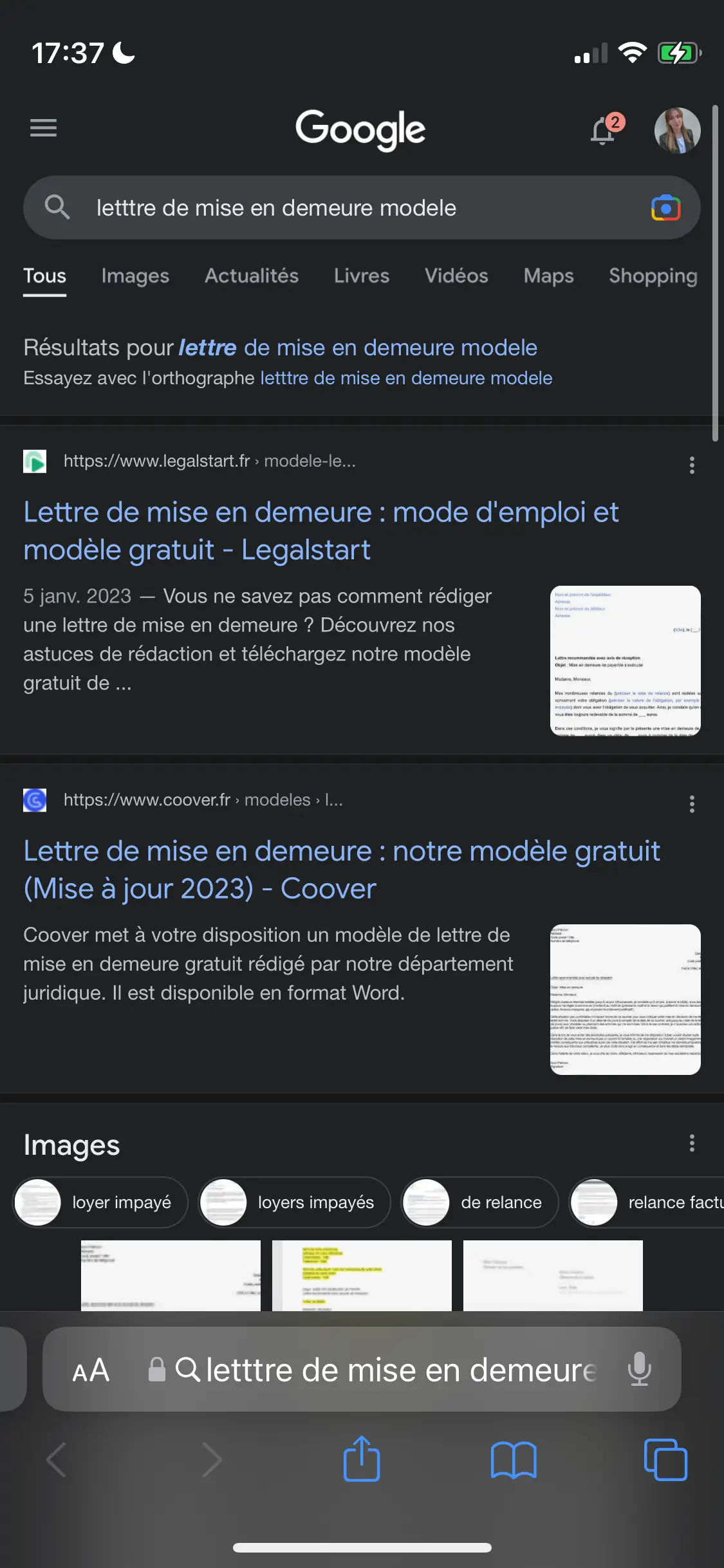Viewport: 724px width, 1568px height.
Task: Switch to the Images tab
Action: click(x=135, y=275)
